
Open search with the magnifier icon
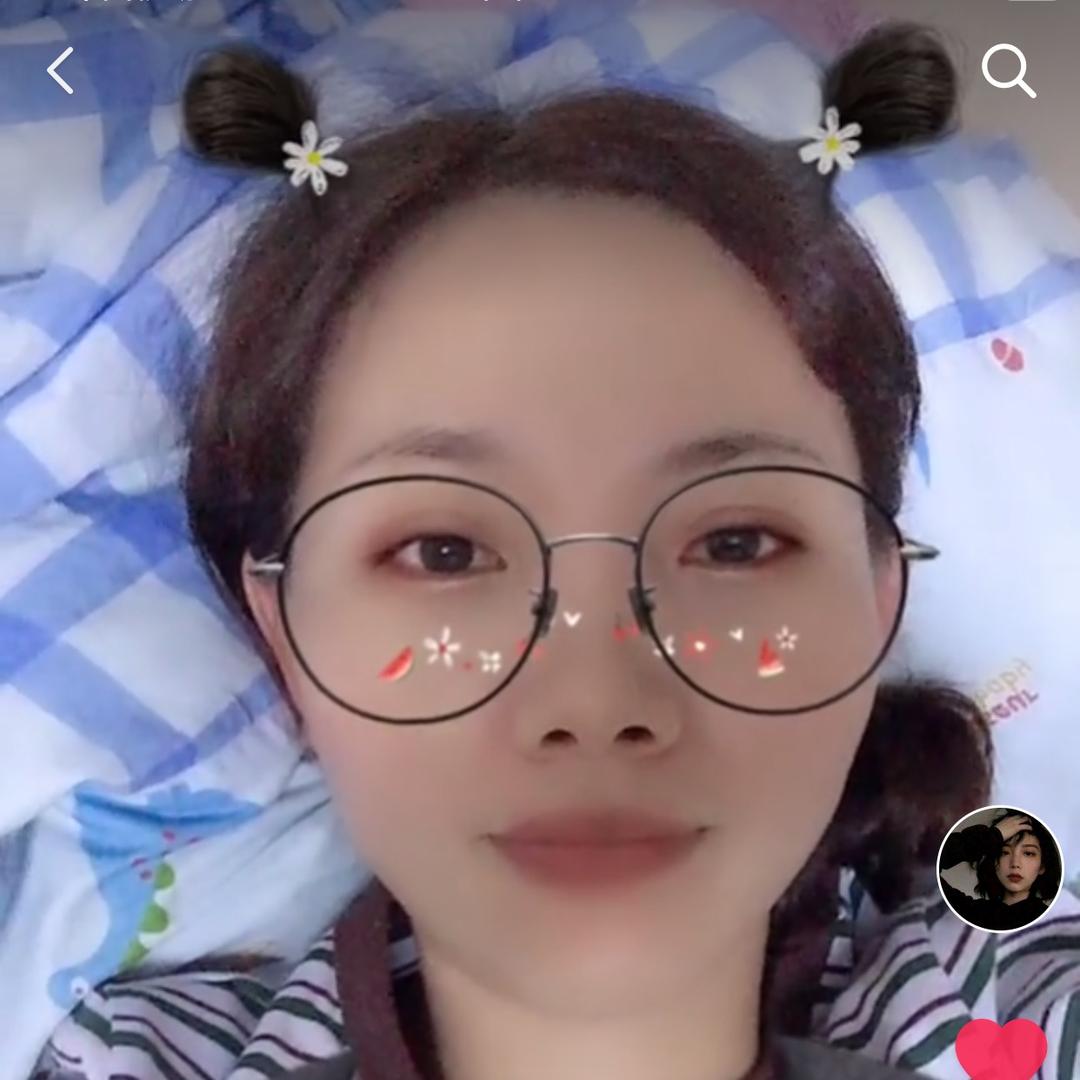(x=1007, y=72)
